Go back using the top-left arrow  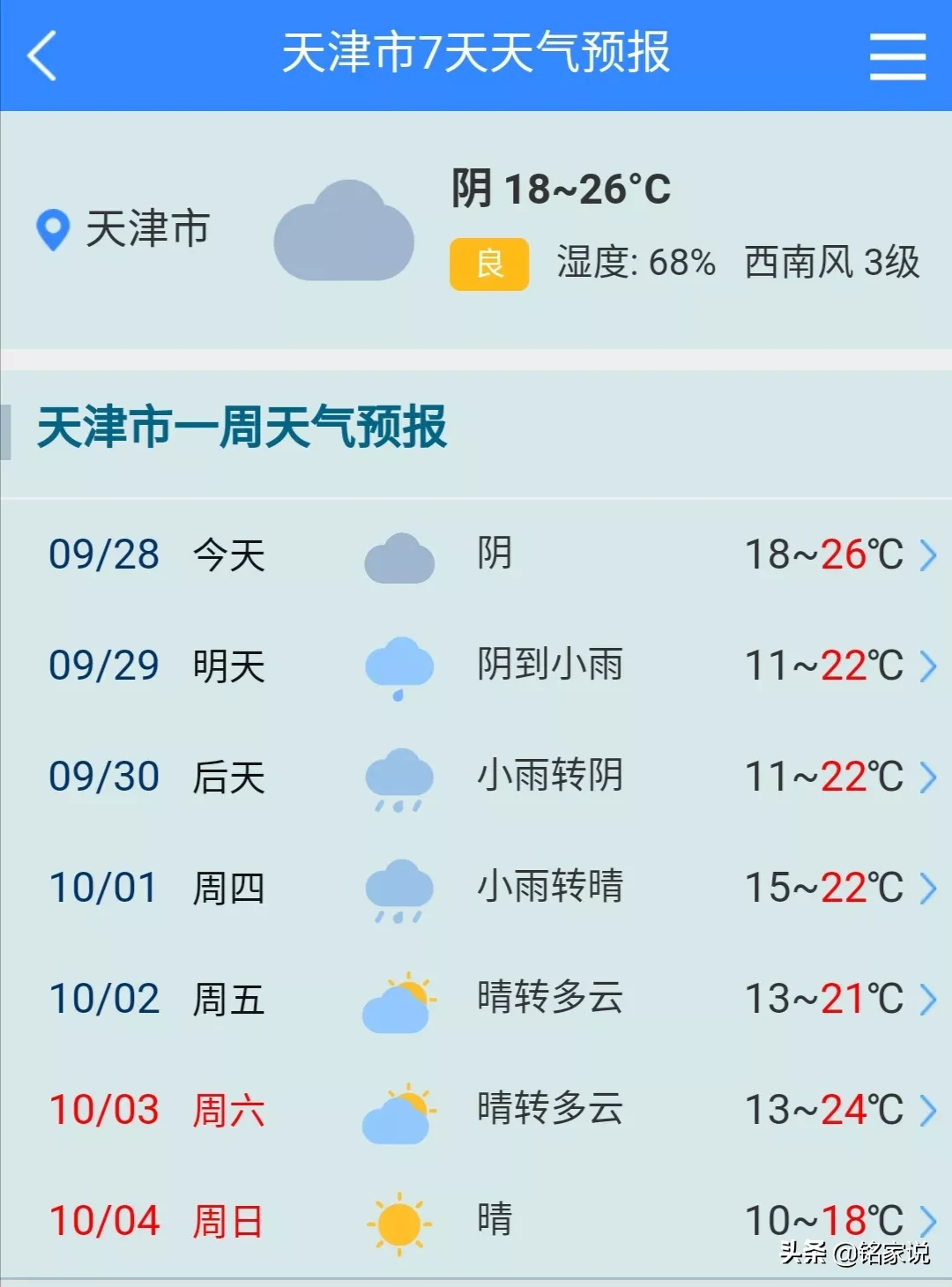point(42,56)
